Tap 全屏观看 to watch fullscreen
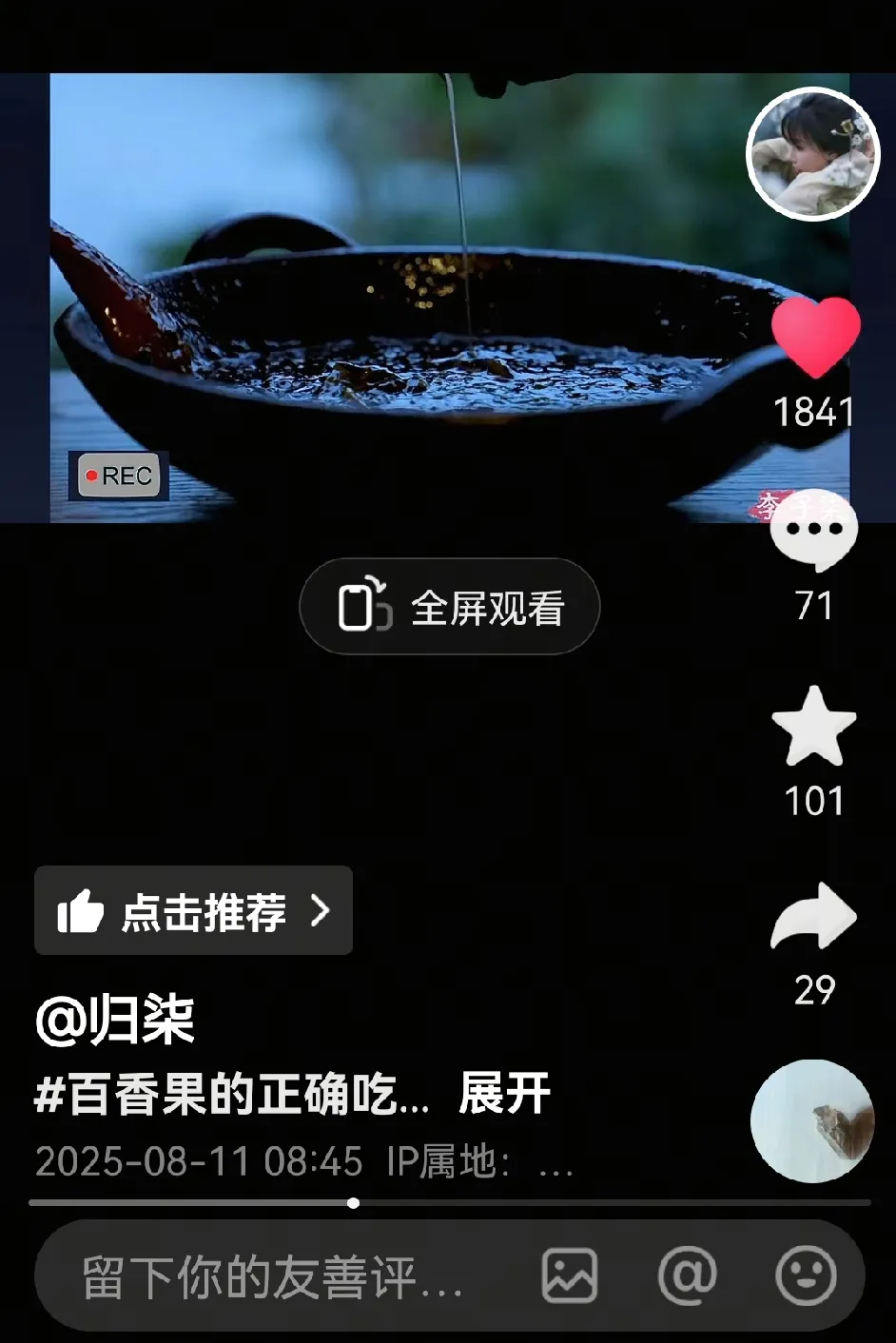896x1343 pixels. (450, 607)
